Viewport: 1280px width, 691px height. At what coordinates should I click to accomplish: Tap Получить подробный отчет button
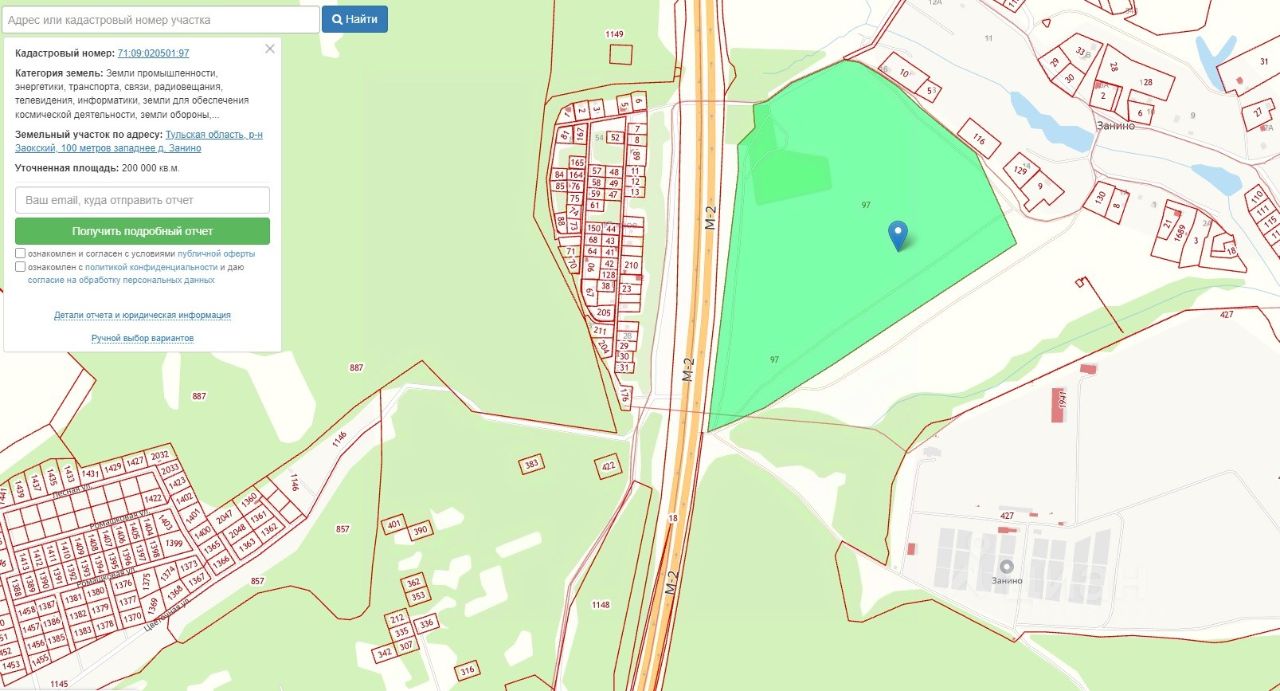point(142,231)
